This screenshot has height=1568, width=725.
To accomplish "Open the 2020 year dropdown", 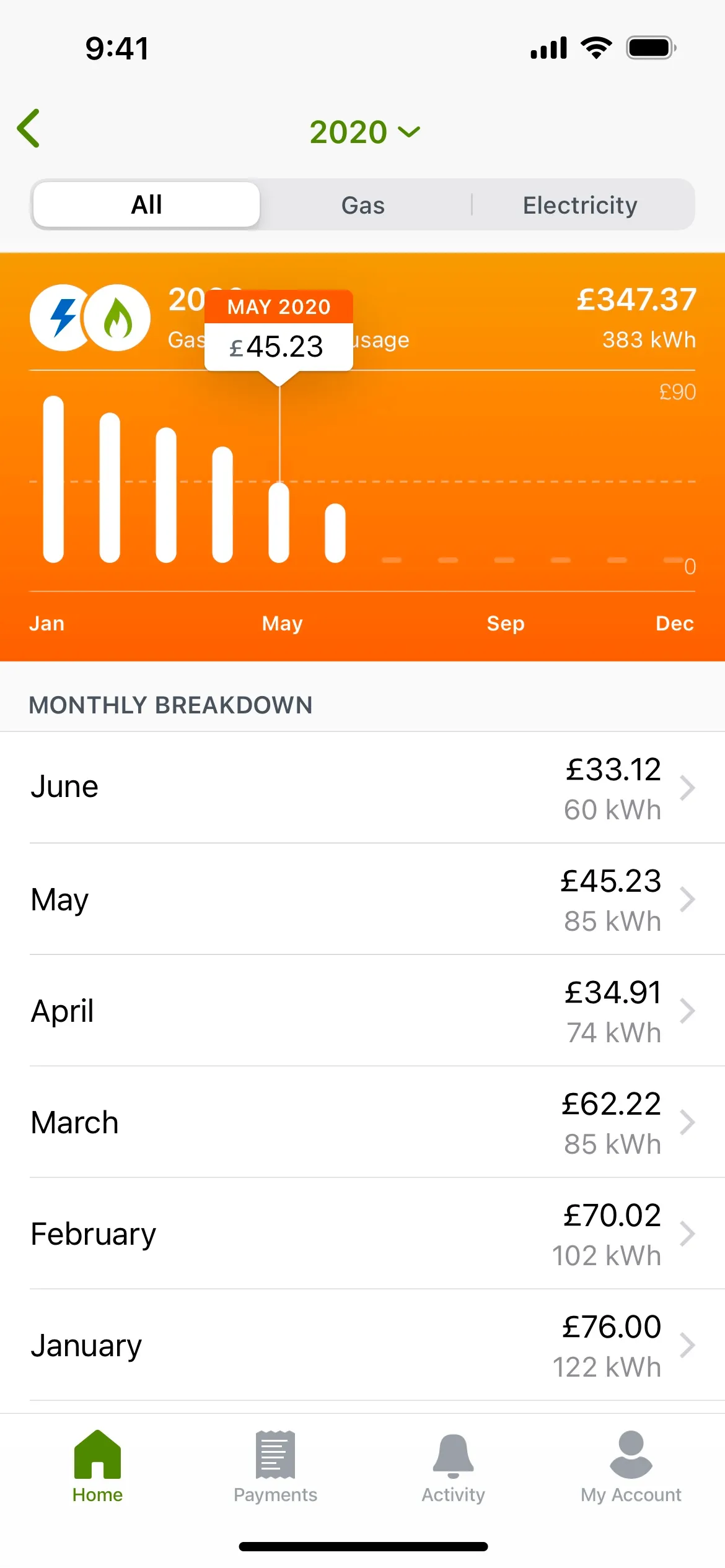I will point(364,132).
